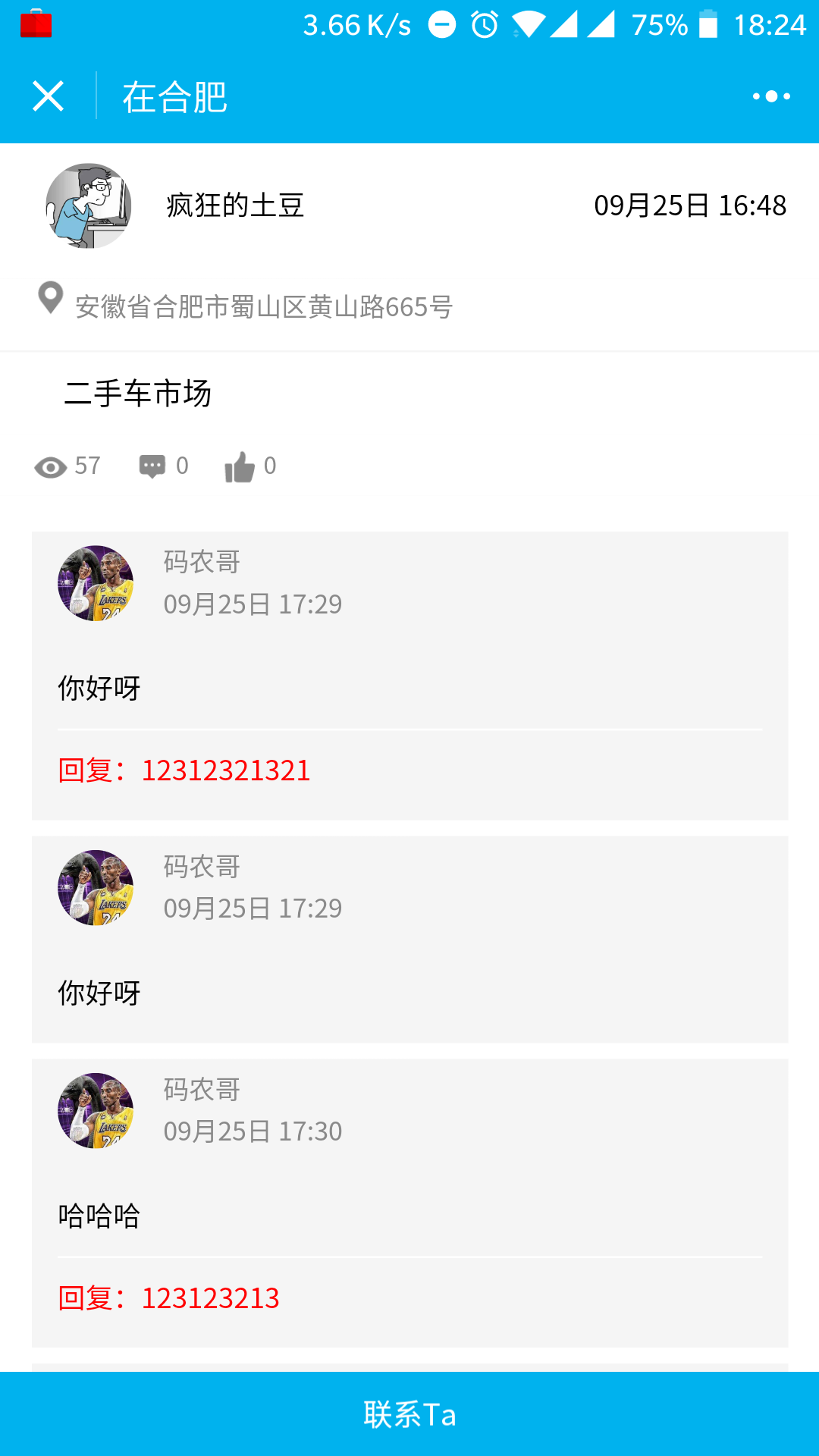Open the 黄山路665号 location address

[x=262, y=307]
